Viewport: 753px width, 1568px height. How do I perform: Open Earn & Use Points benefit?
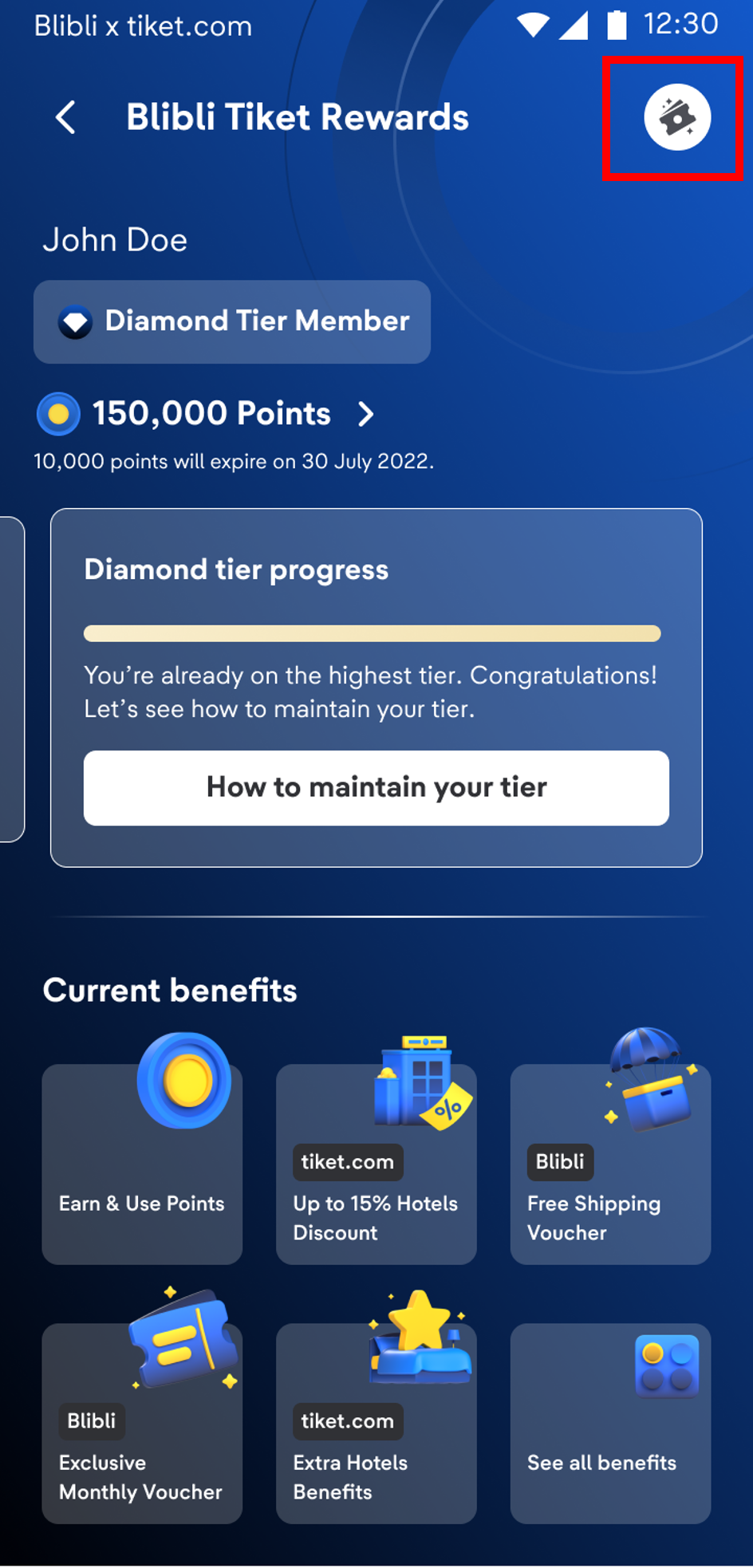(x=142, y=1163)
